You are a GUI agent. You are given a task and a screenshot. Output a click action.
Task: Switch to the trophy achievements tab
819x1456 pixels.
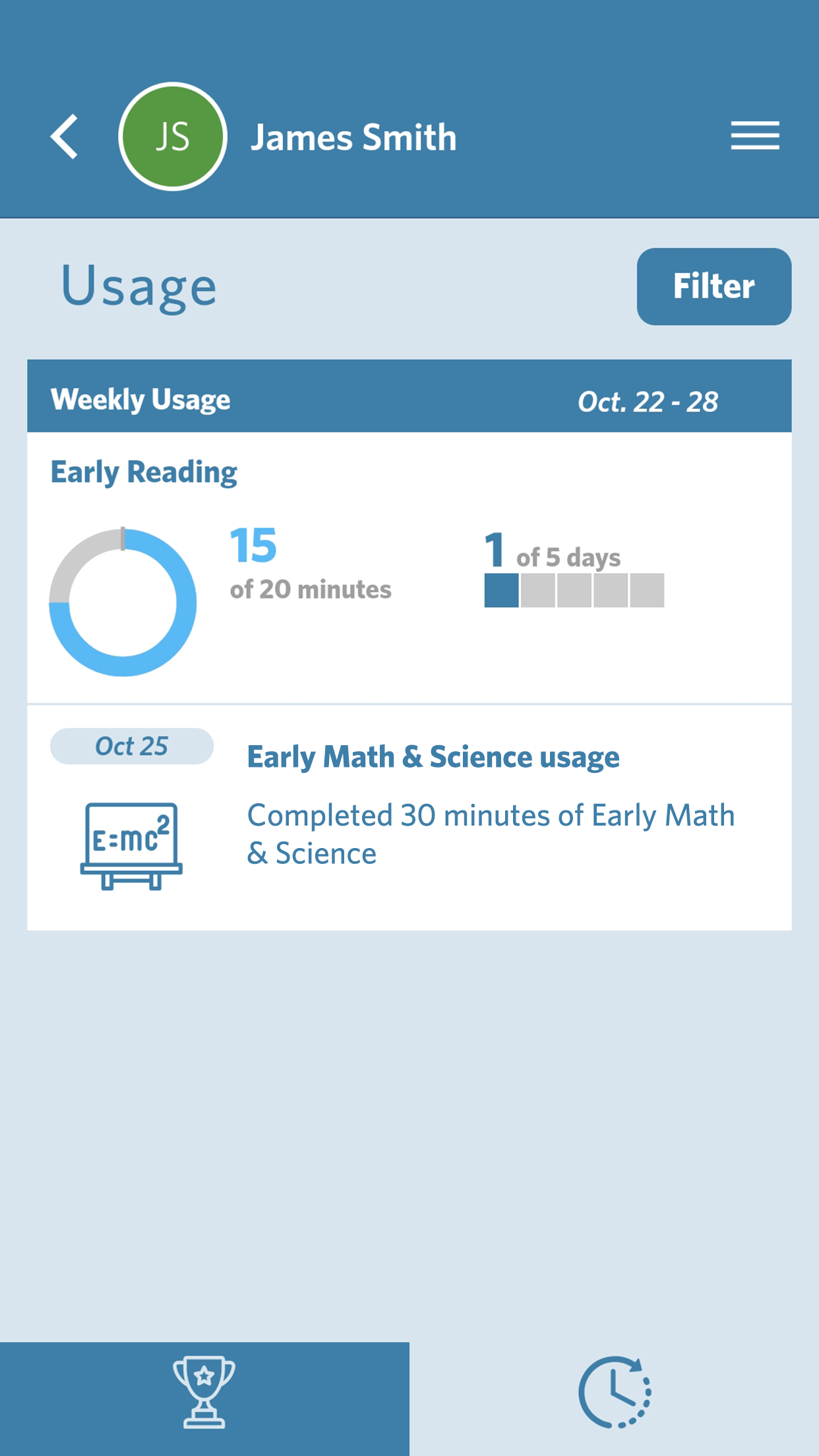[204, 1399]
